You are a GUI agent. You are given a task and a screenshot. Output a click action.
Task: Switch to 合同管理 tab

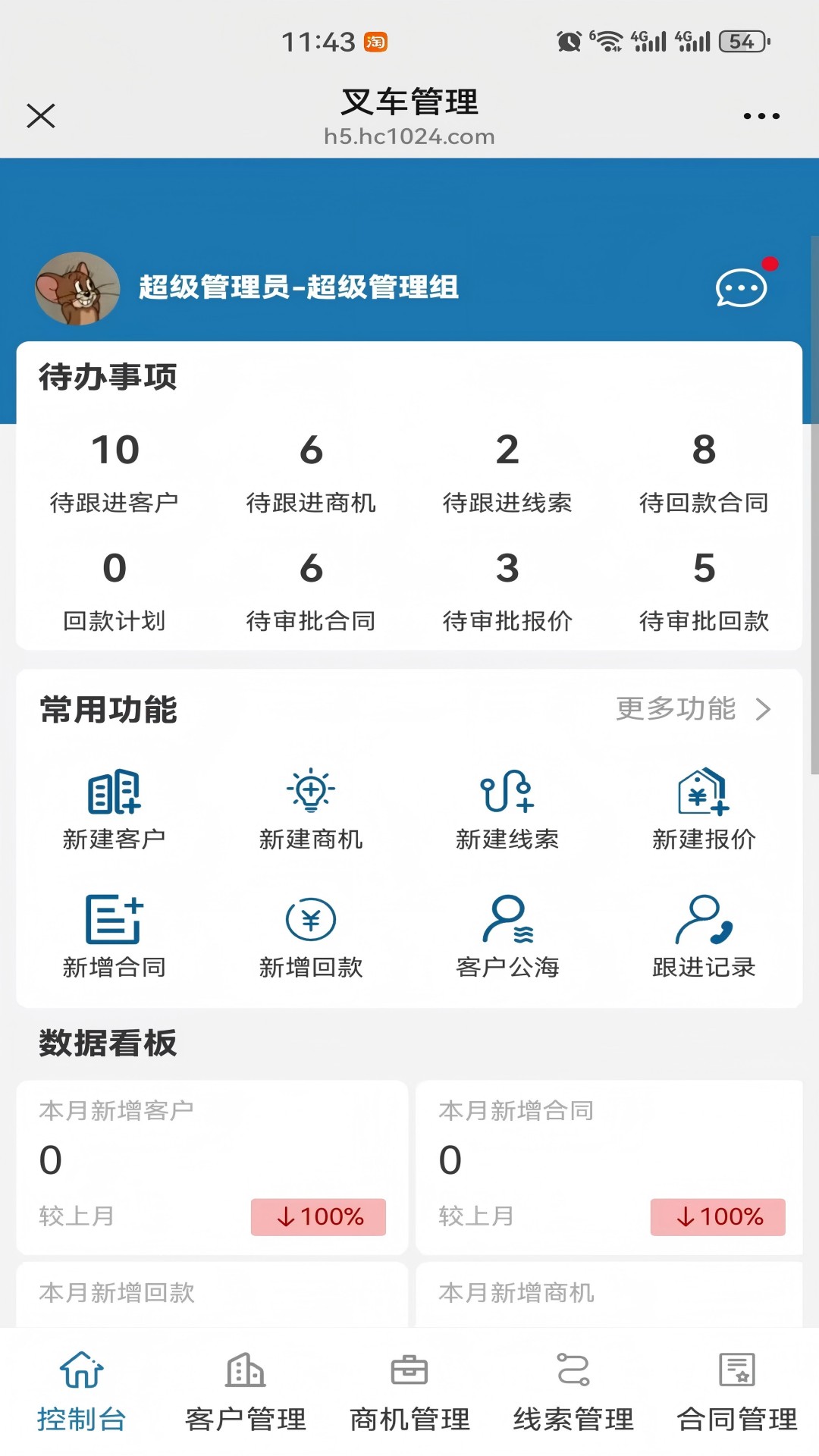click(736, 1394)
